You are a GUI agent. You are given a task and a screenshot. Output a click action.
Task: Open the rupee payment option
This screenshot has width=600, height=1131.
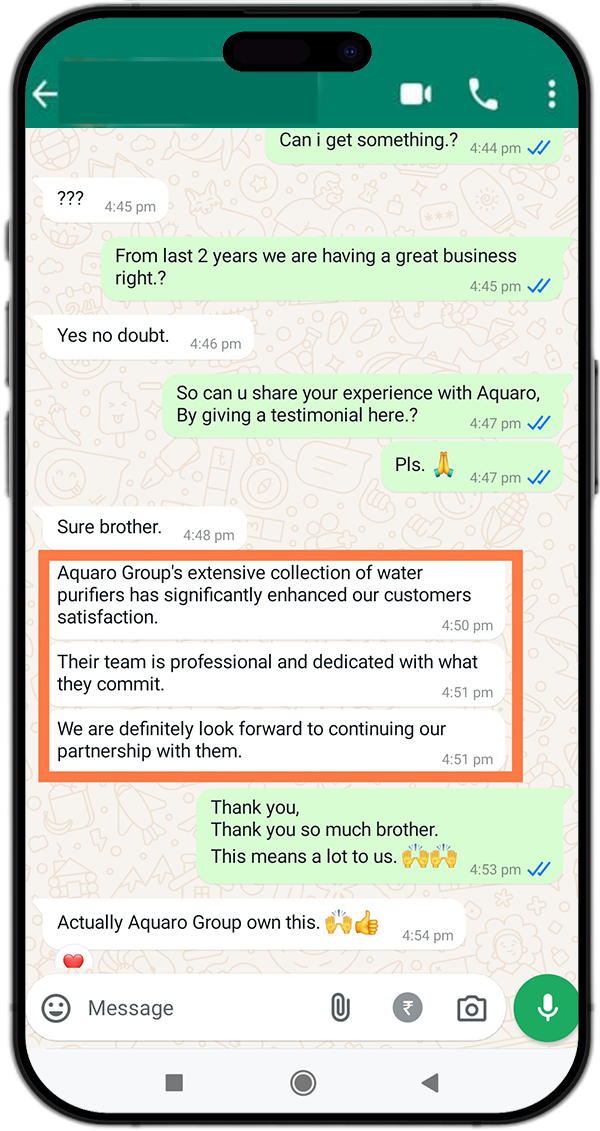click(x=407, y=1008)
